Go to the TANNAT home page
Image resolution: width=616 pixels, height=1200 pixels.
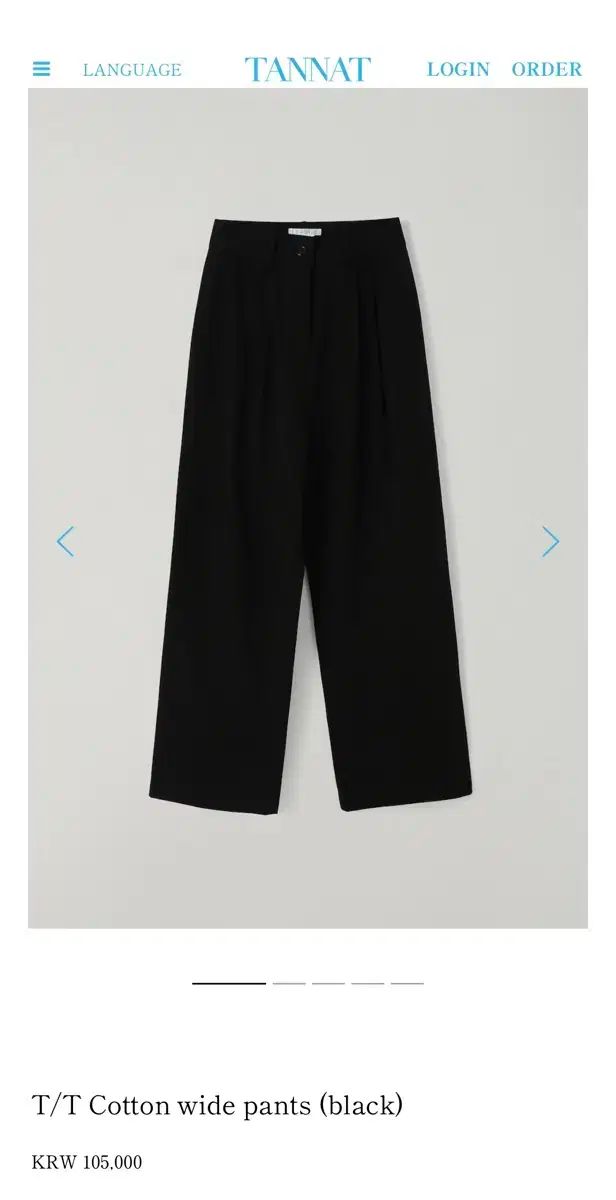click(308, 69)
